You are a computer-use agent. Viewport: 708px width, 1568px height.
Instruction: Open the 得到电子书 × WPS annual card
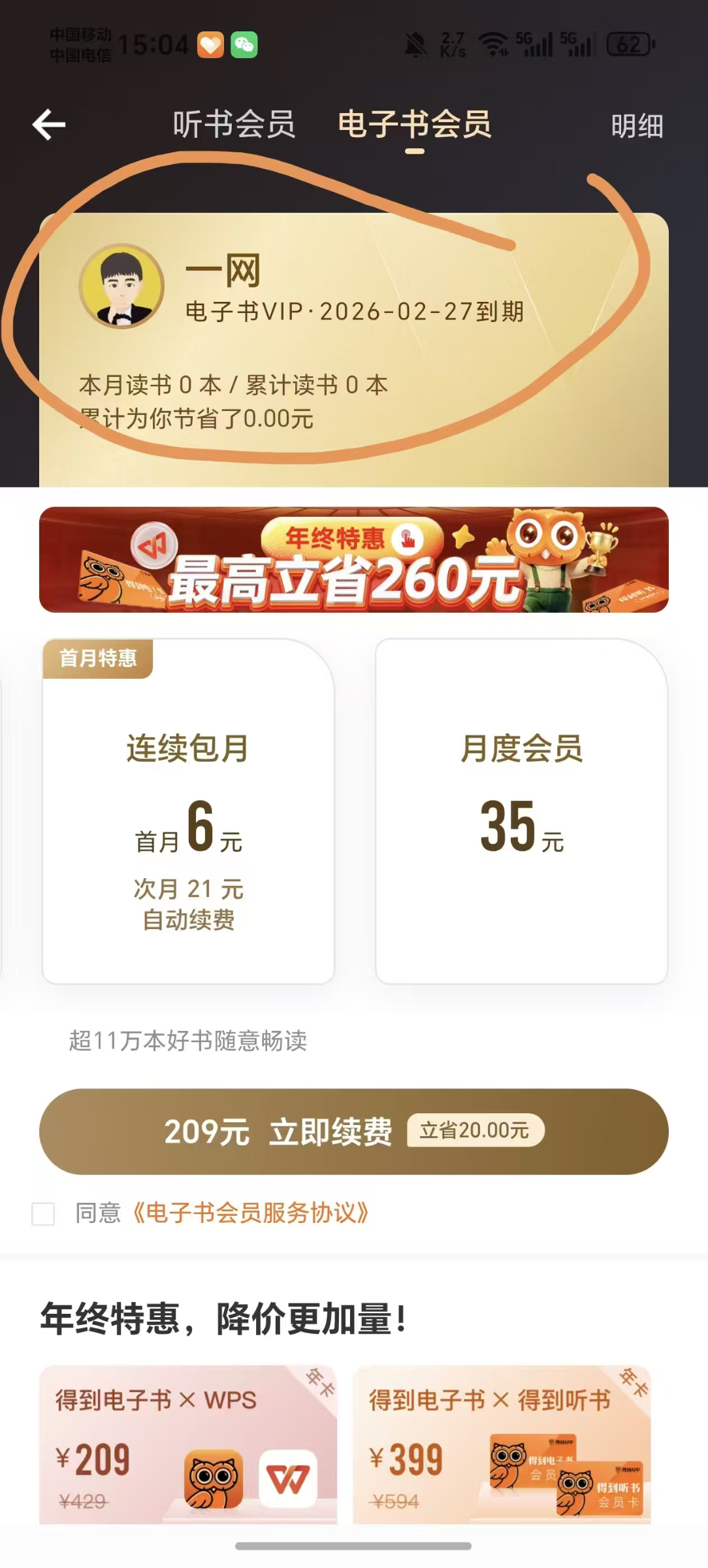(188, 1445)
